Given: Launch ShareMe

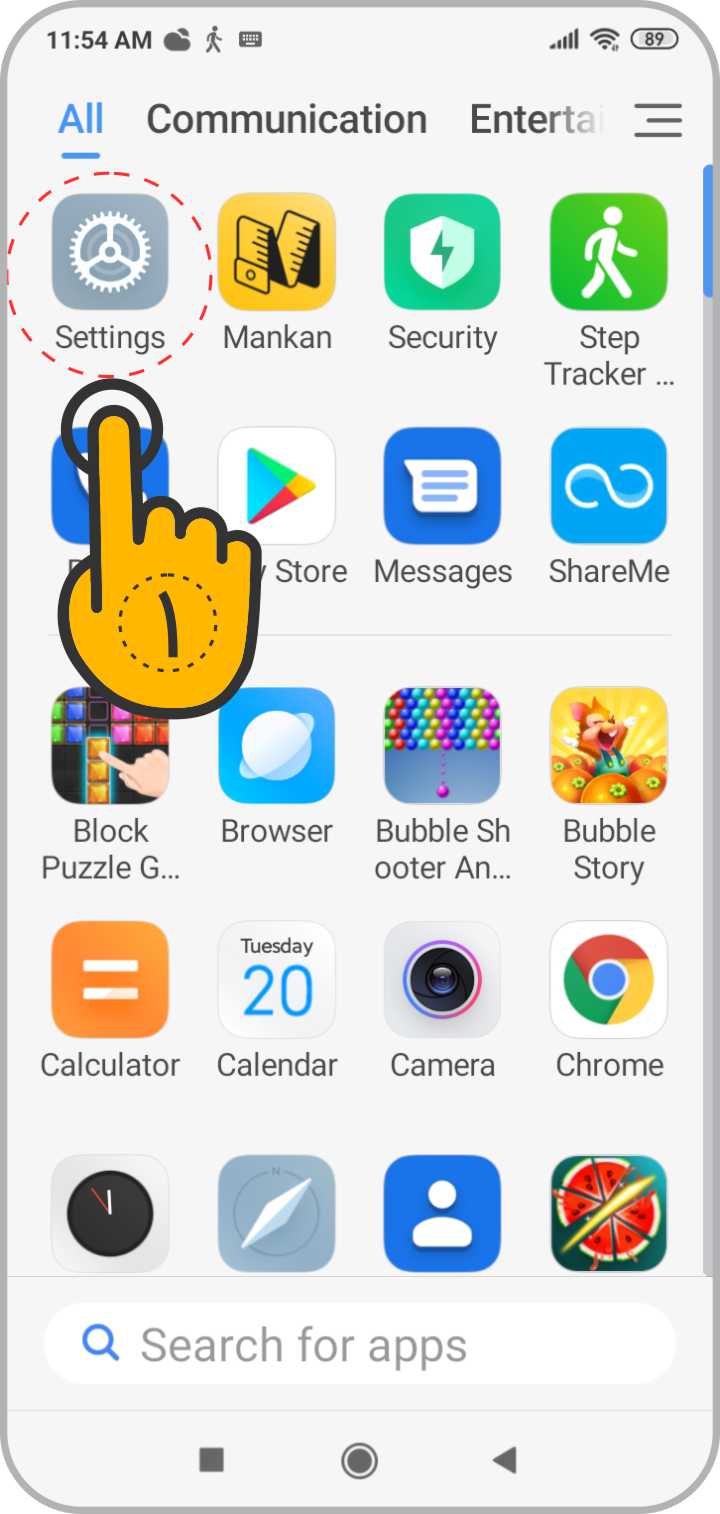Looking at the screenshot, I should 608,486.
